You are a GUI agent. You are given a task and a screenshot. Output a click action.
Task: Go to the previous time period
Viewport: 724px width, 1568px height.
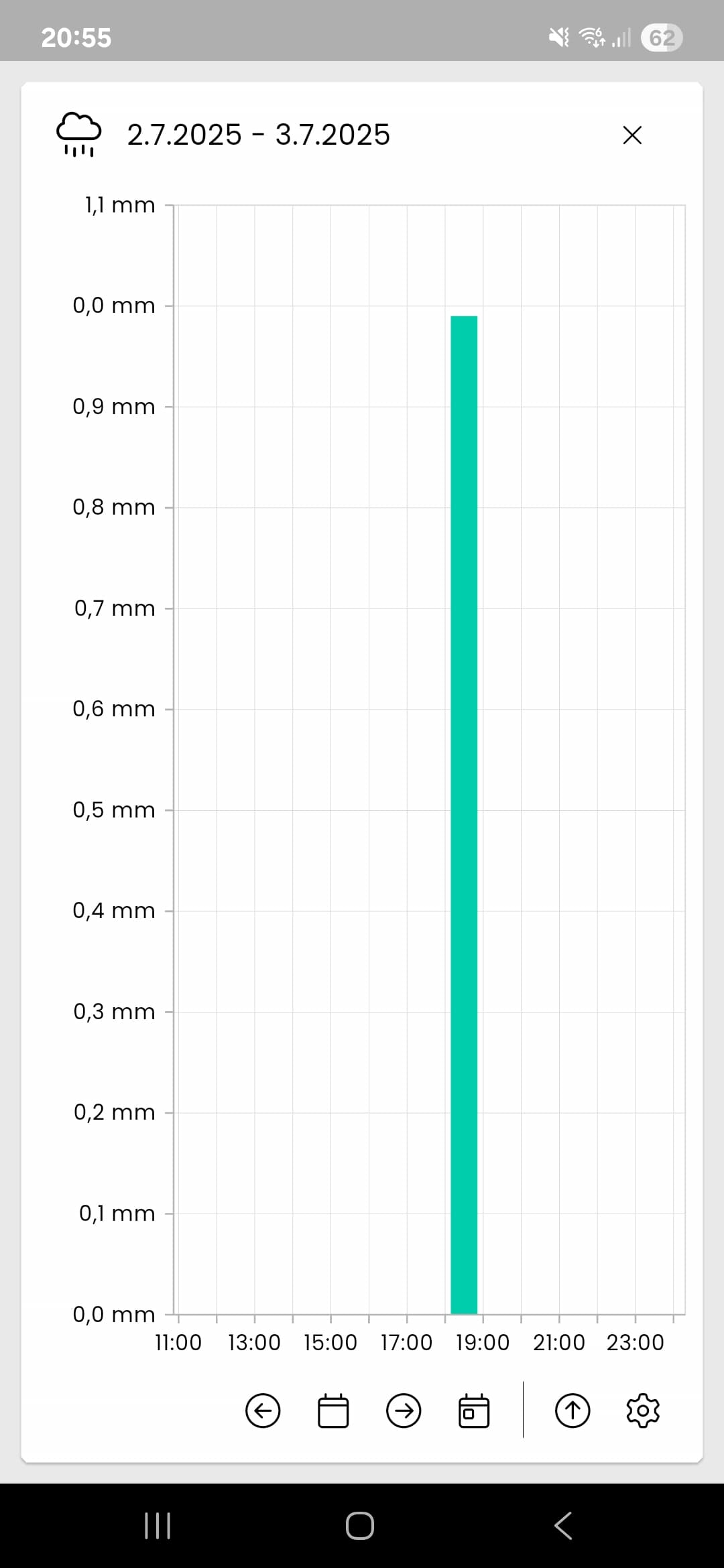coord(263,1411)
